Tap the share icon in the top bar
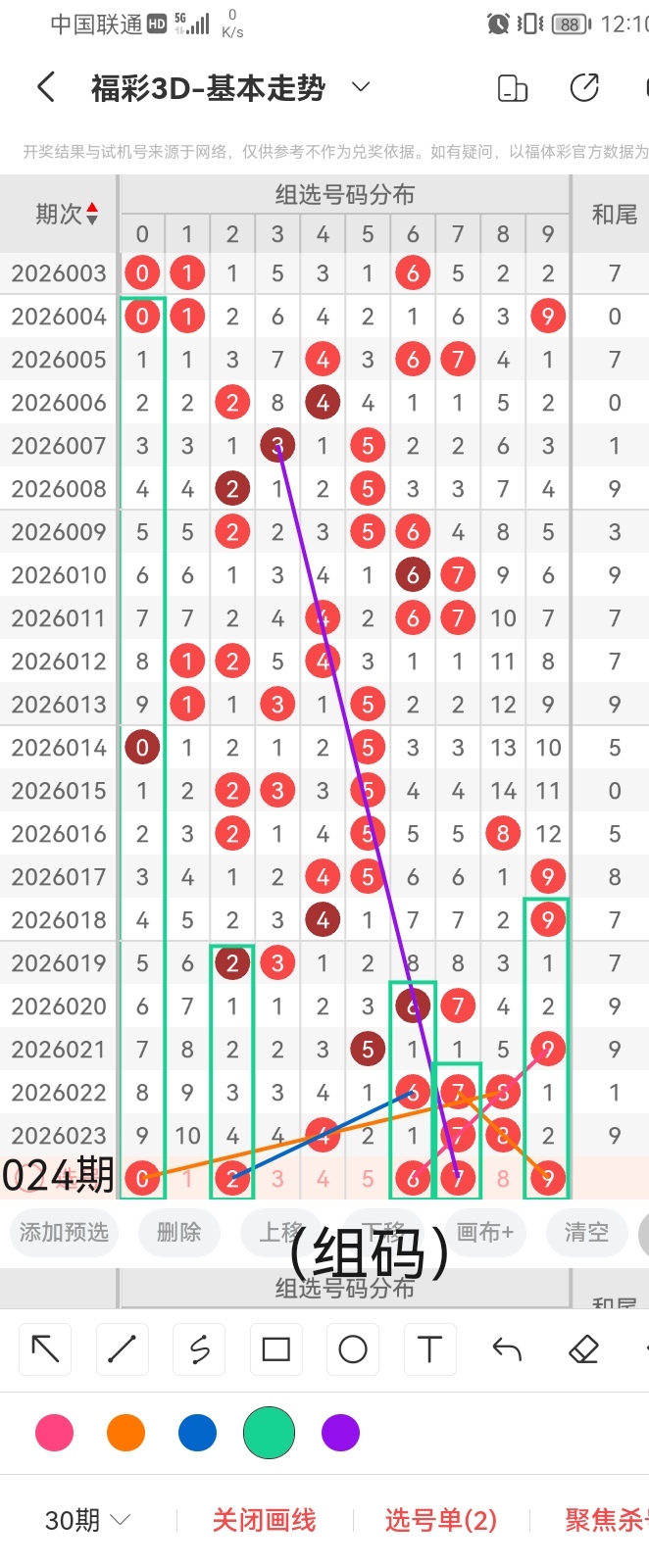The width and height of the screenshot is (649, 1568). pyautogui.click(x=584, y=88)
